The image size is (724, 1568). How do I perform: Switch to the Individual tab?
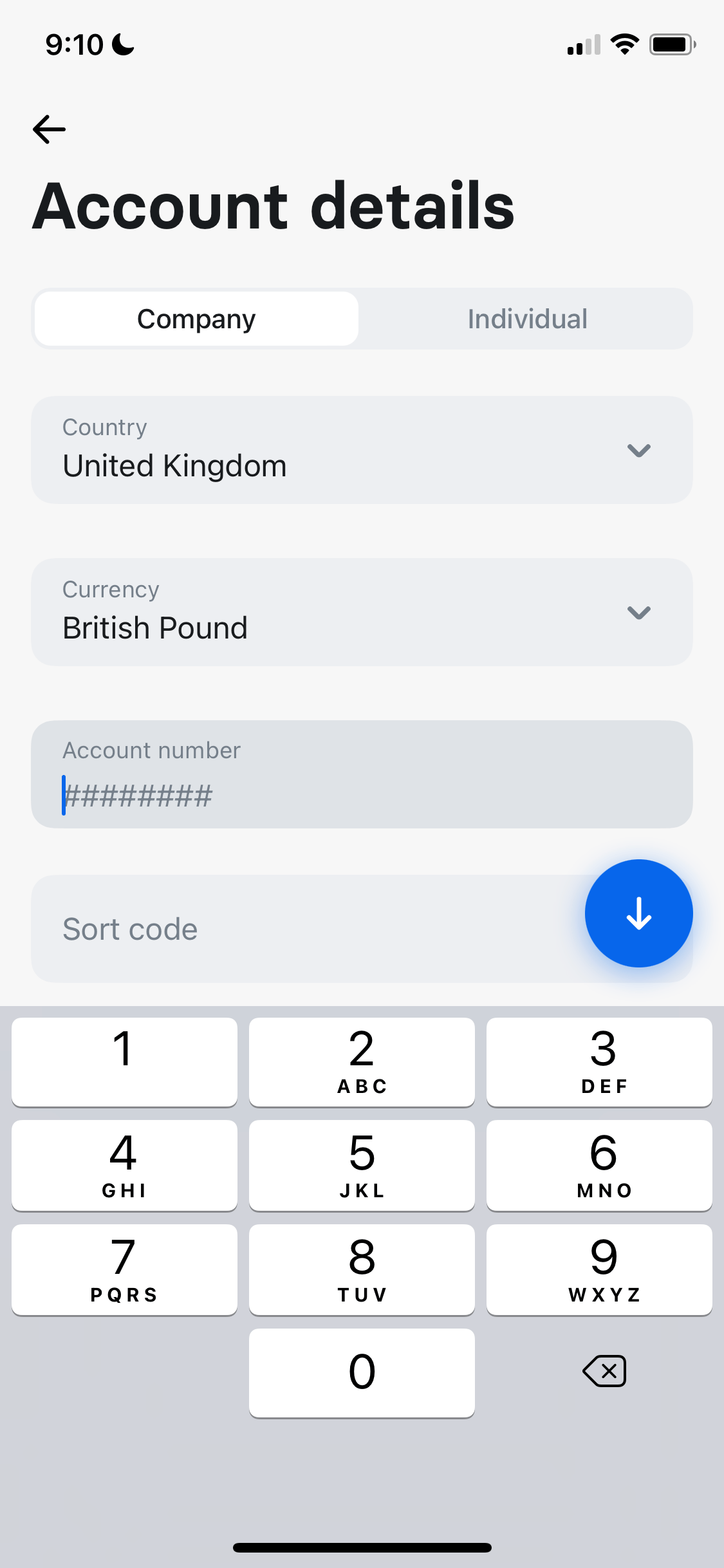pyautogui.click(x=526, y=318)
